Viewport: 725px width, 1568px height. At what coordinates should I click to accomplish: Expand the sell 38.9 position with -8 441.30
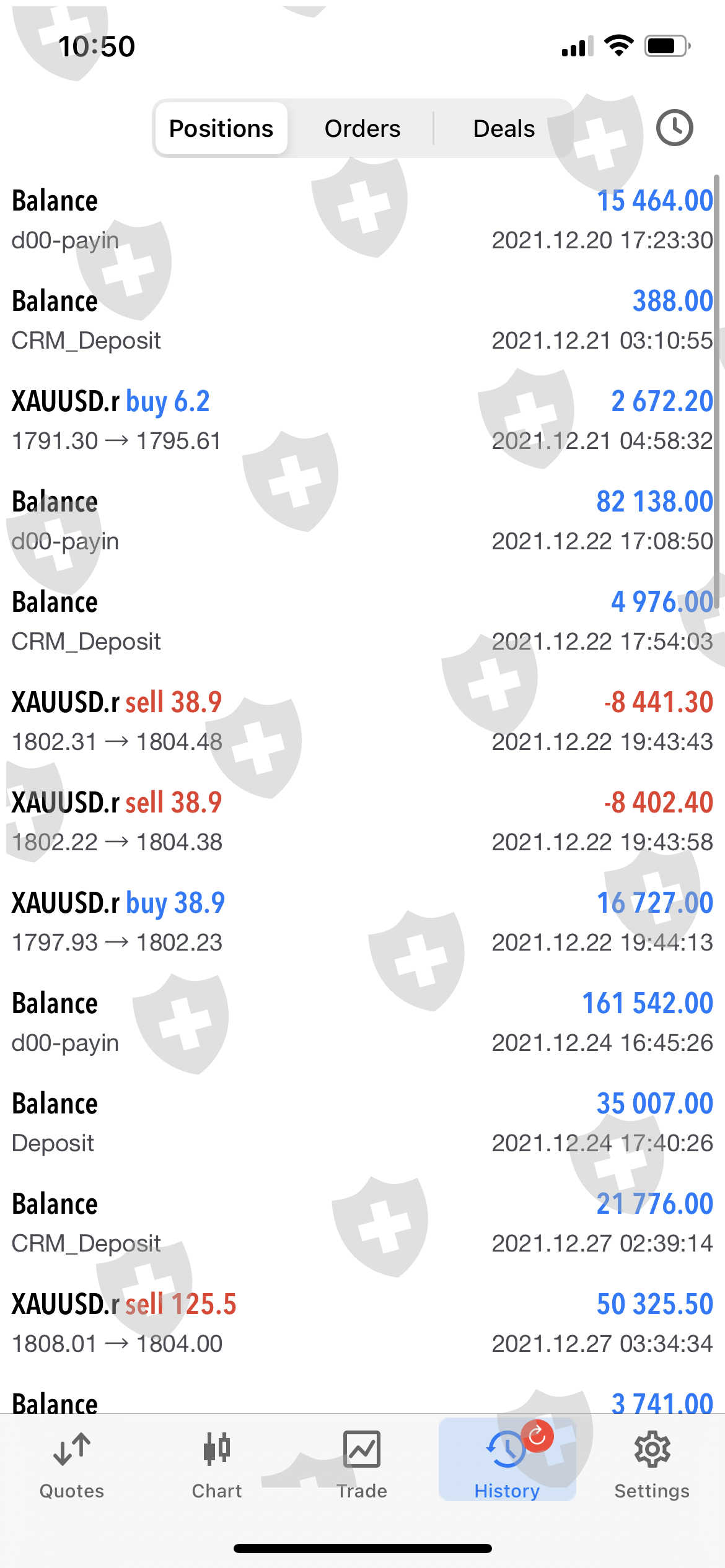click(x=362, y=721)
